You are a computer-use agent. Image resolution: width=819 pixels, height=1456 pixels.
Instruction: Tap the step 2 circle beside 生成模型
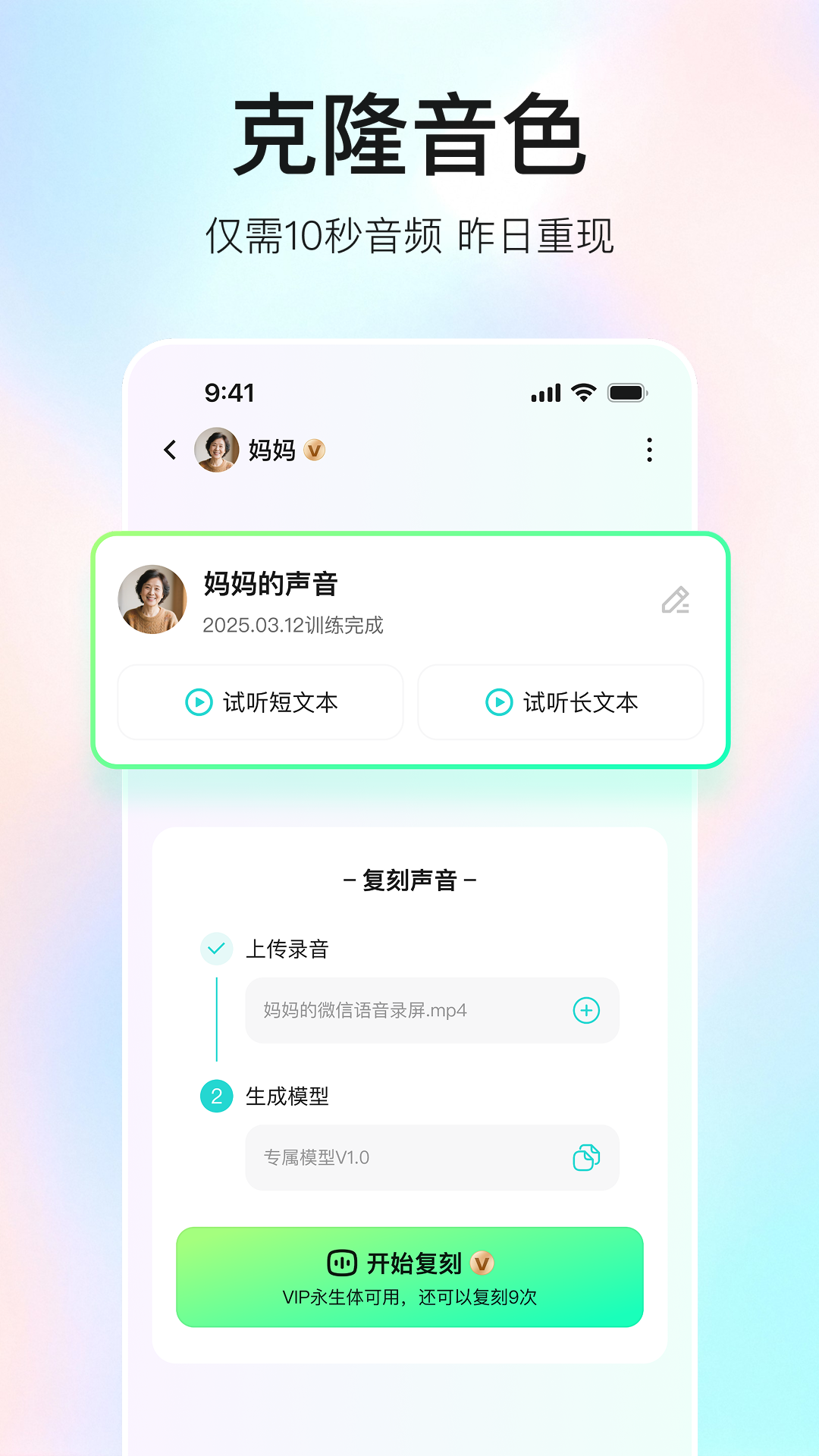pos(217,1097)
